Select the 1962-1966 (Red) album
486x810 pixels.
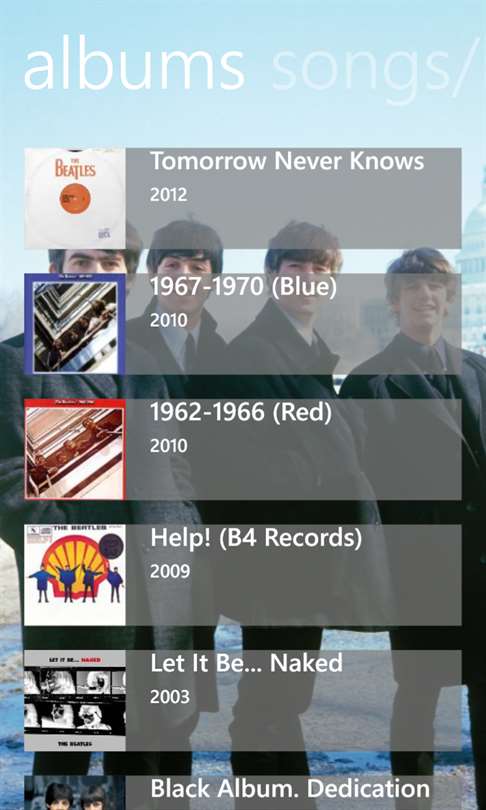pyautogui.click(x=243, y=449)
